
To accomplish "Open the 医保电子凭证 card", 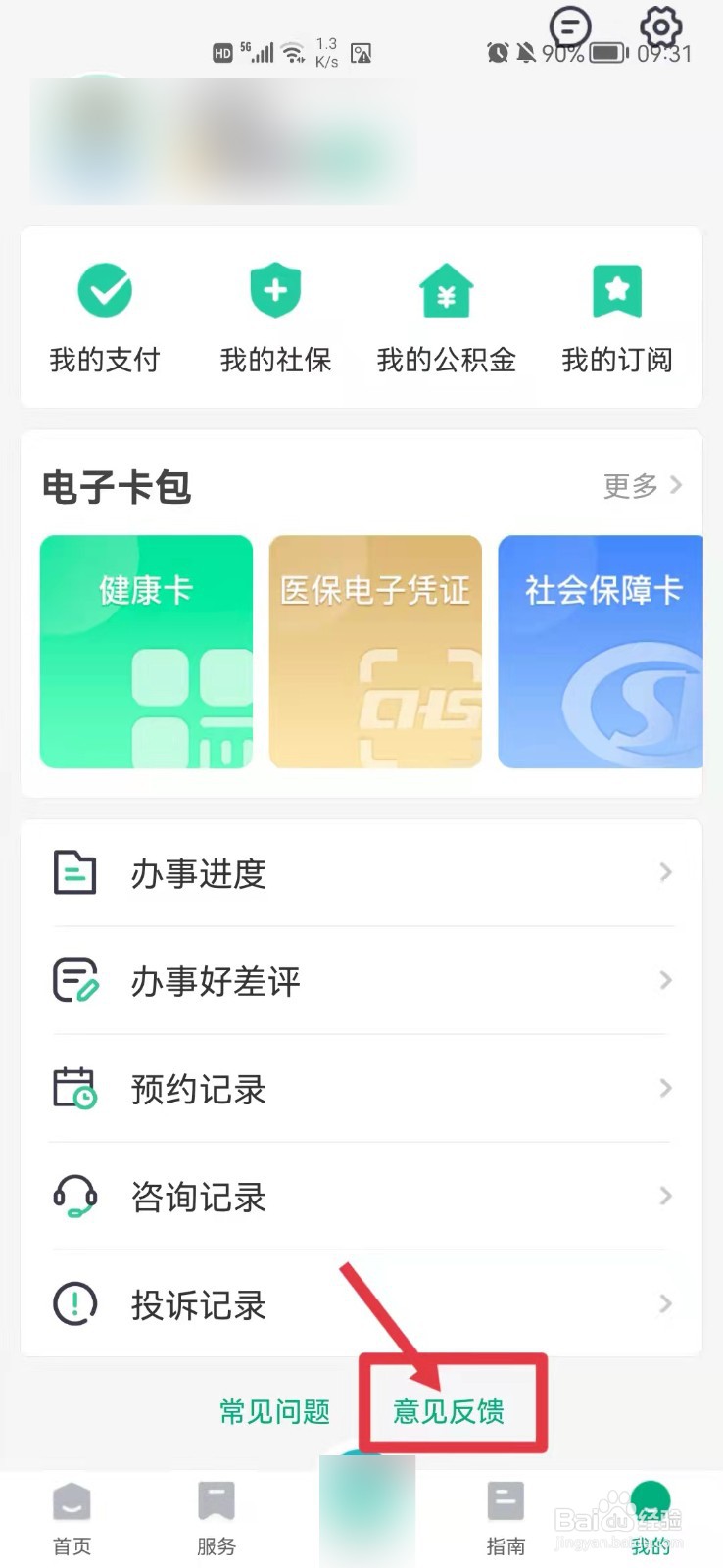I will click(375, 652).
